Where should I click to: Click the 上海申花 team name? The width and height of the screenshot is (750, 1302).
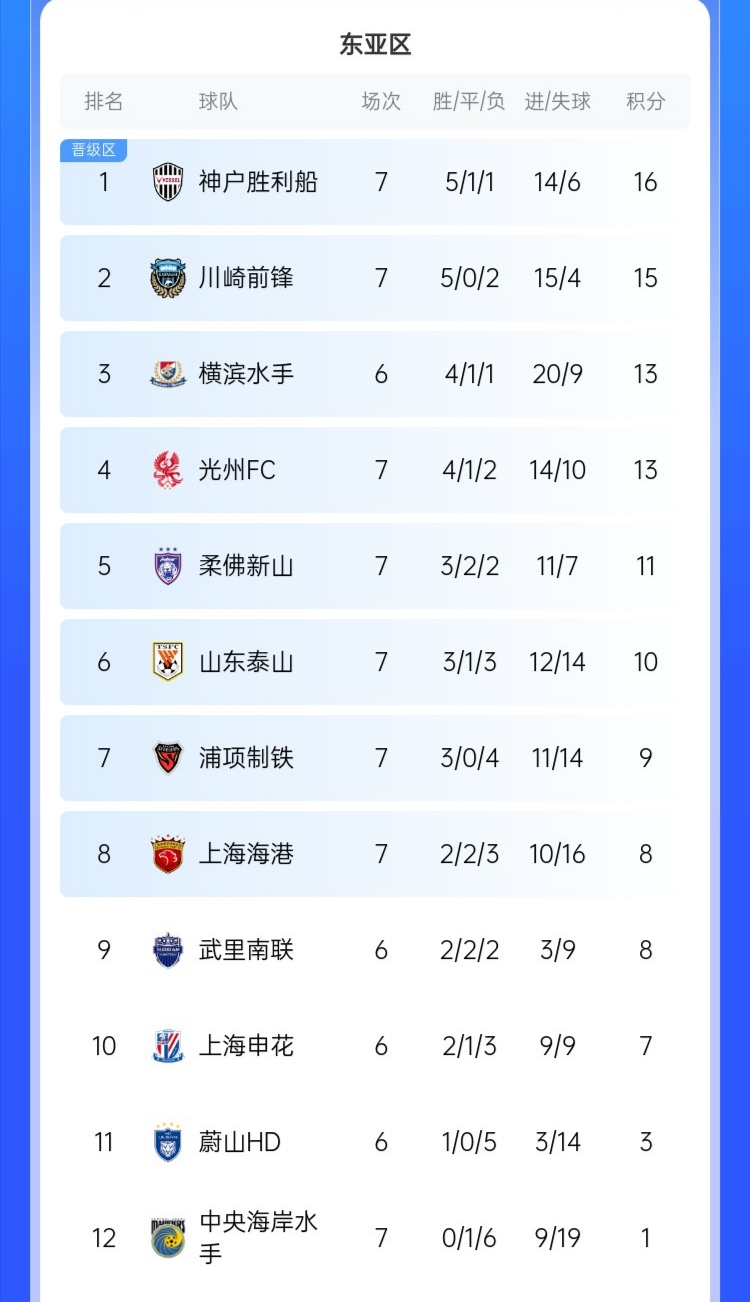click(246, 1046)
